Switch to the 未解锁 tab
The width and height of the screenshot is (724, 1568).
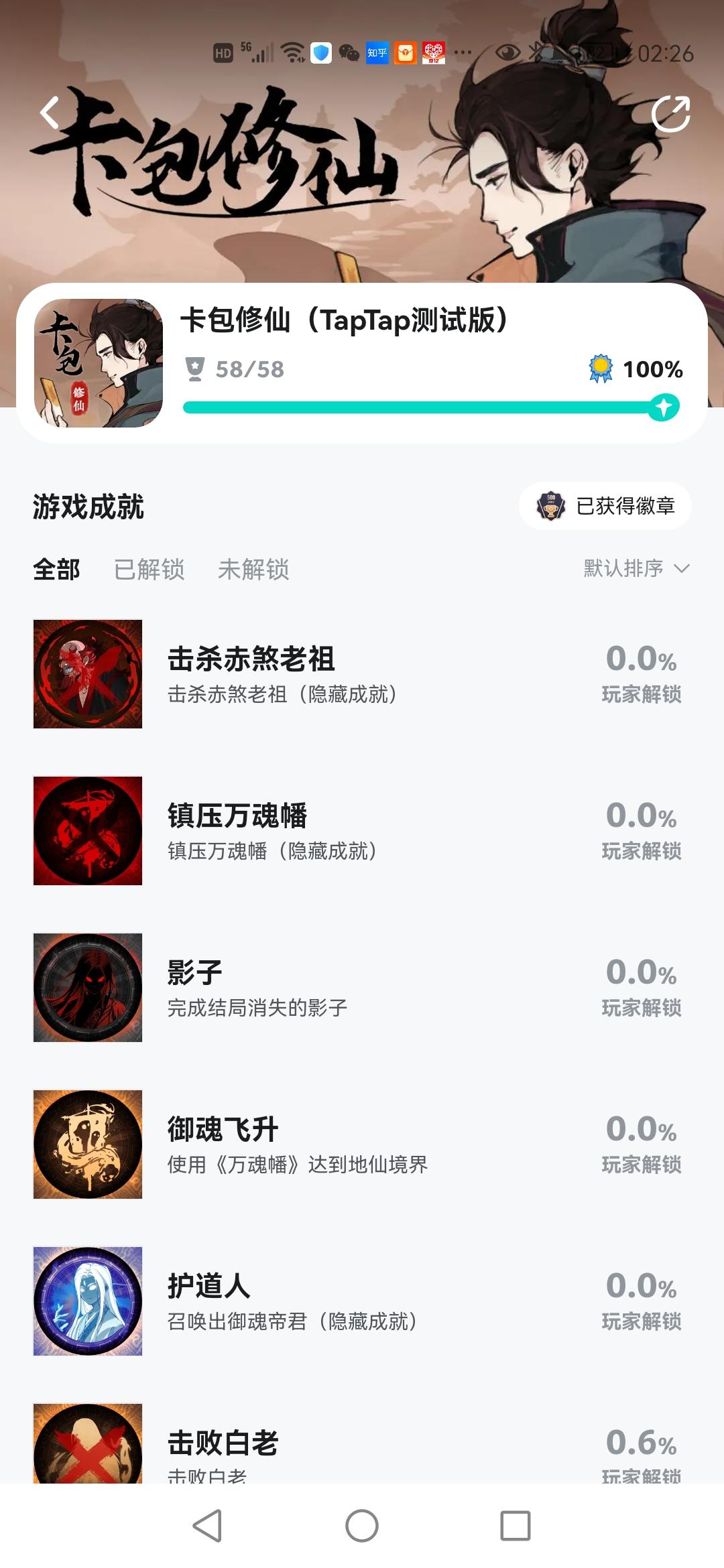click(253, 570)
